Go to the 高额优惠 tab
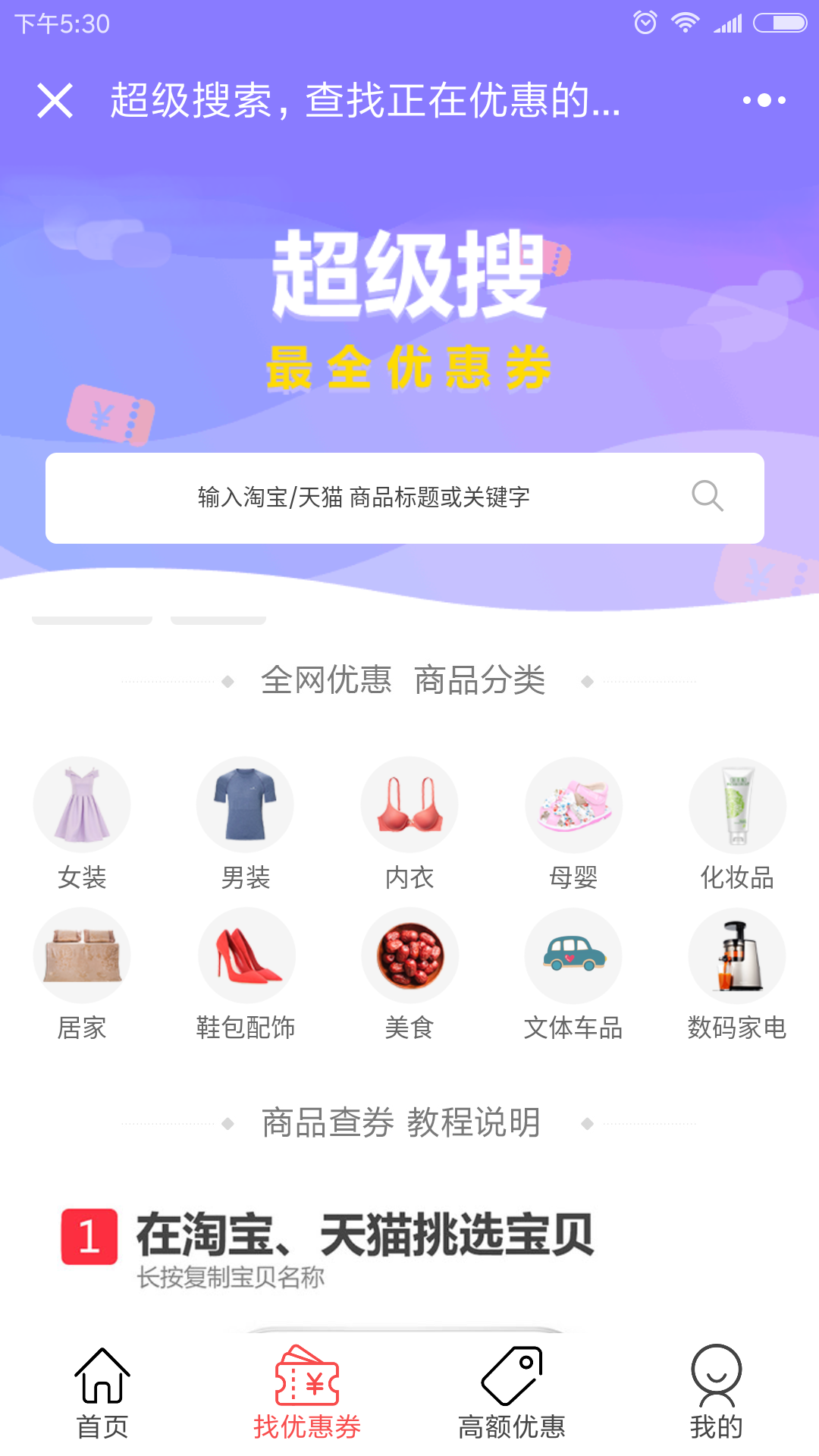Screen dimensions: 819x1456 pyautogui.click(x=512, y=1394)
